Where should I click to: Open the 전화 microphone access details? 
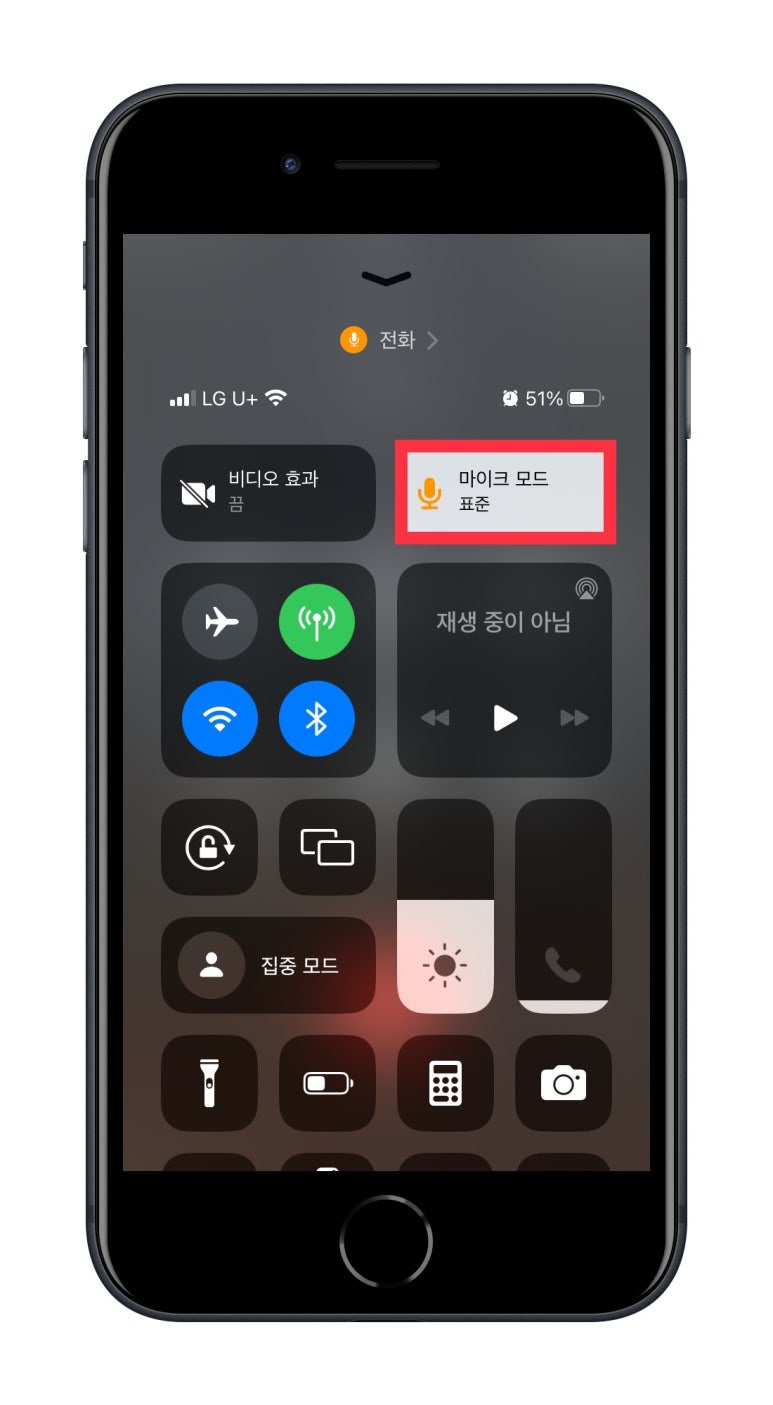[389, 340]
